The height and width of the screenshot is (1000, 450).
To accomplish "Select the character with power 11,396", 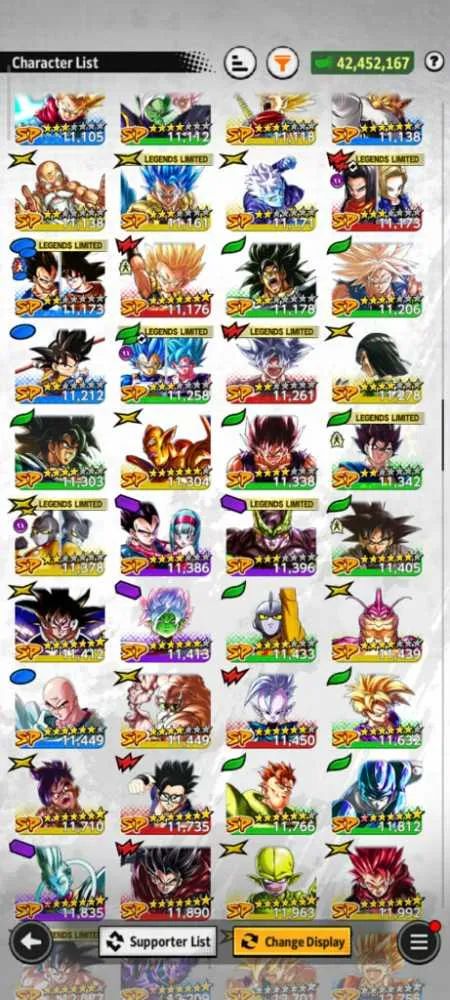I will coord(272,538).
